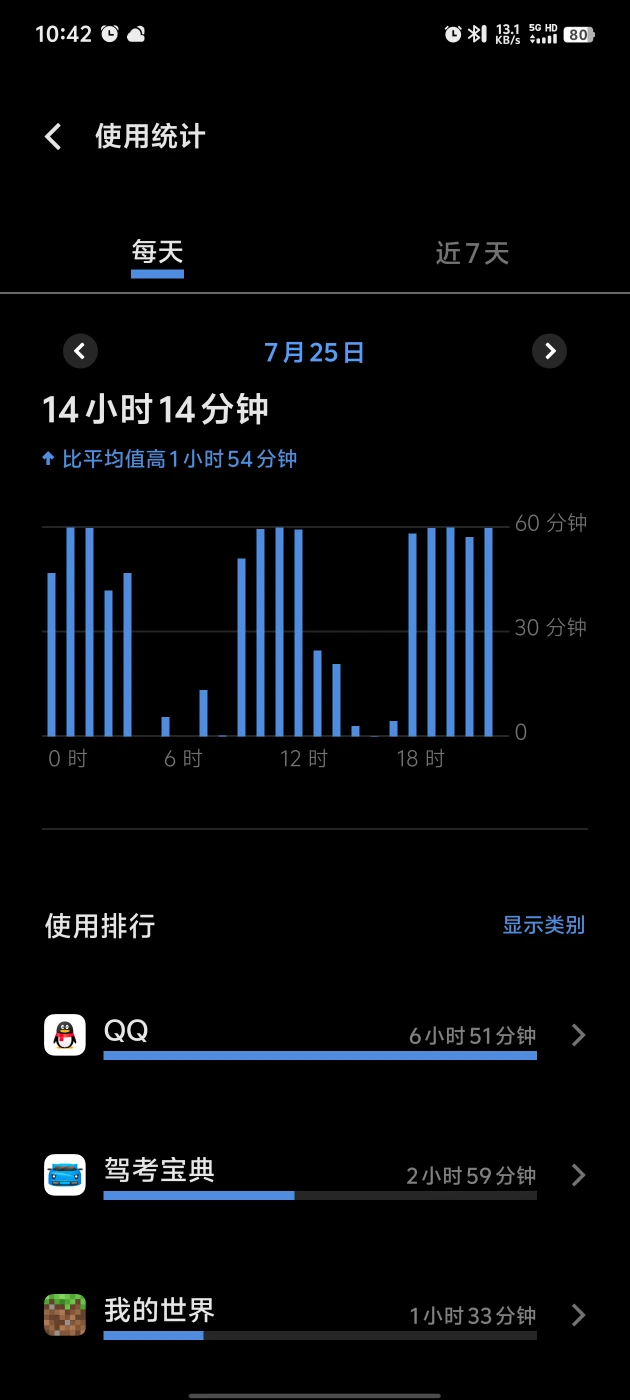Tap 显示类别 link
Viewport: 630px width, 1400px height.
[x=543, y=925]
